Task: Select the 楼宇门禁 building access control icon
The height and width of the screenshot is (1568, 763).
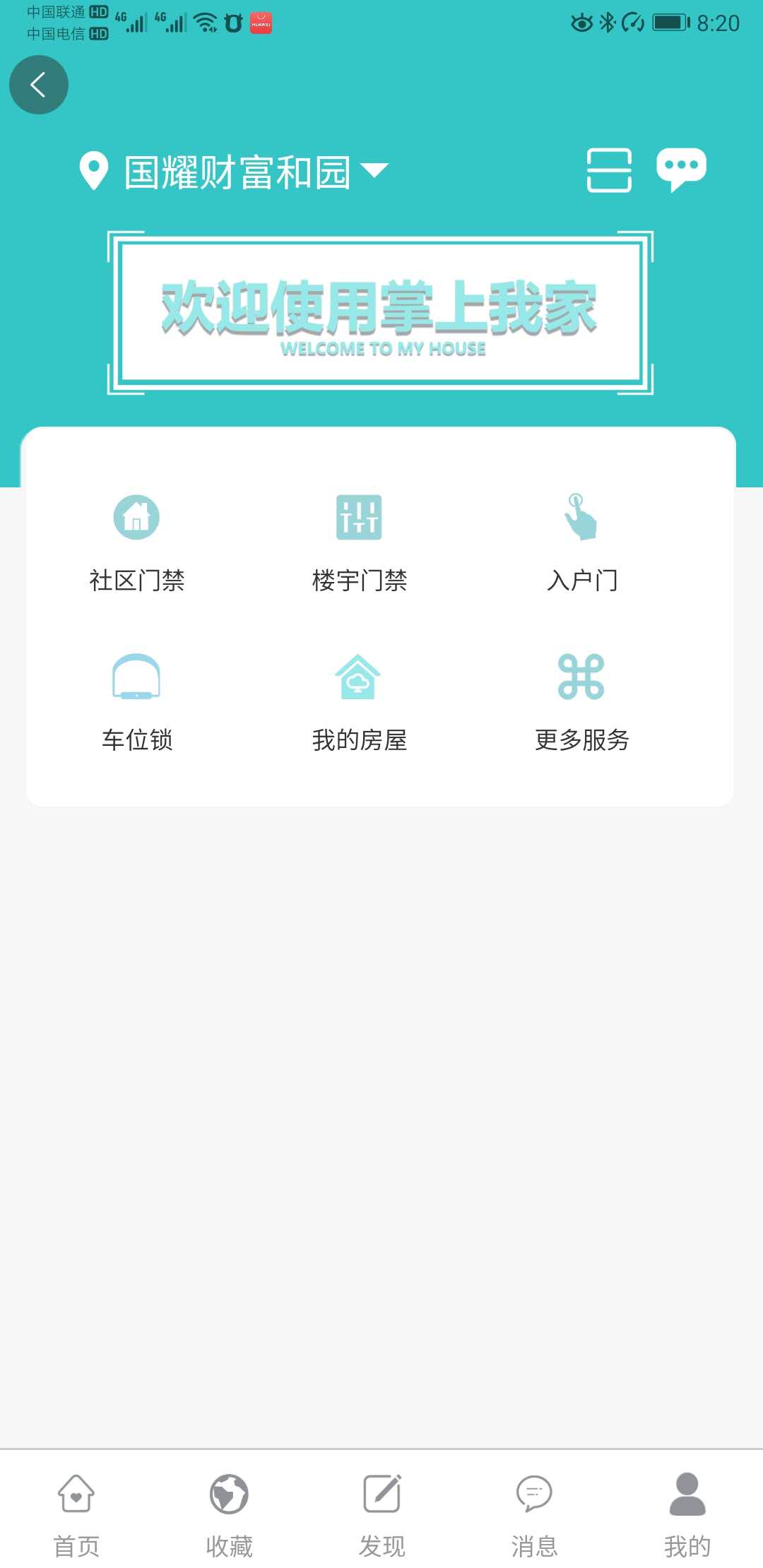Action: (x=360, y=517)
